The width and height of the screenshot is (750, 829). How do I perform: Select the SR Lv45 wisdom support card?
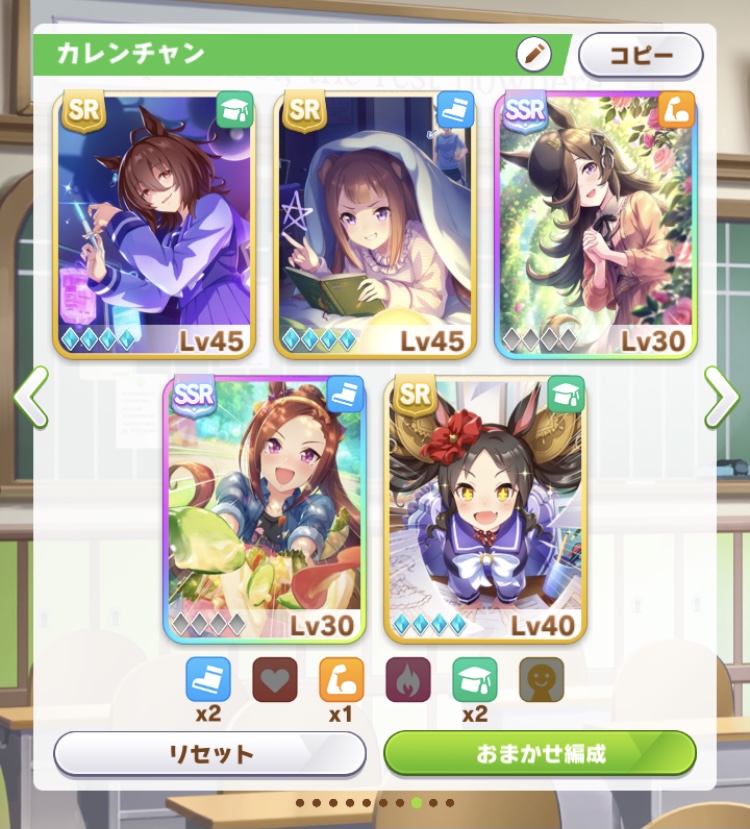(155, 225)
